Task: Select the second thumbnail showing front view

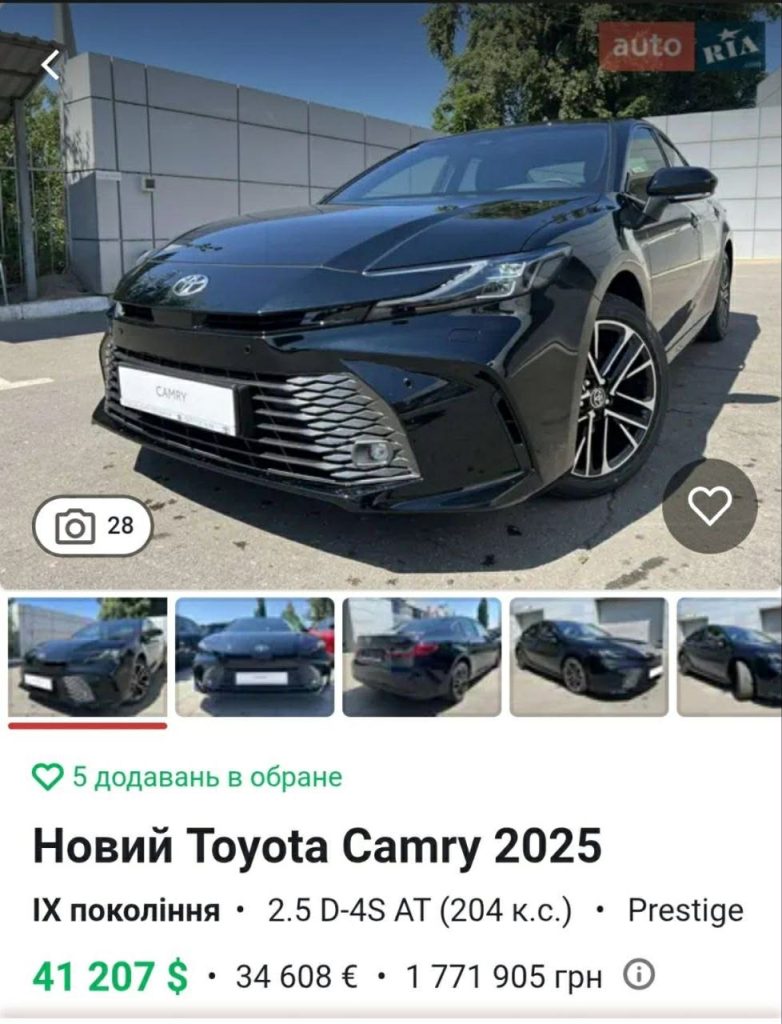Action: click(x=255, y=657)
